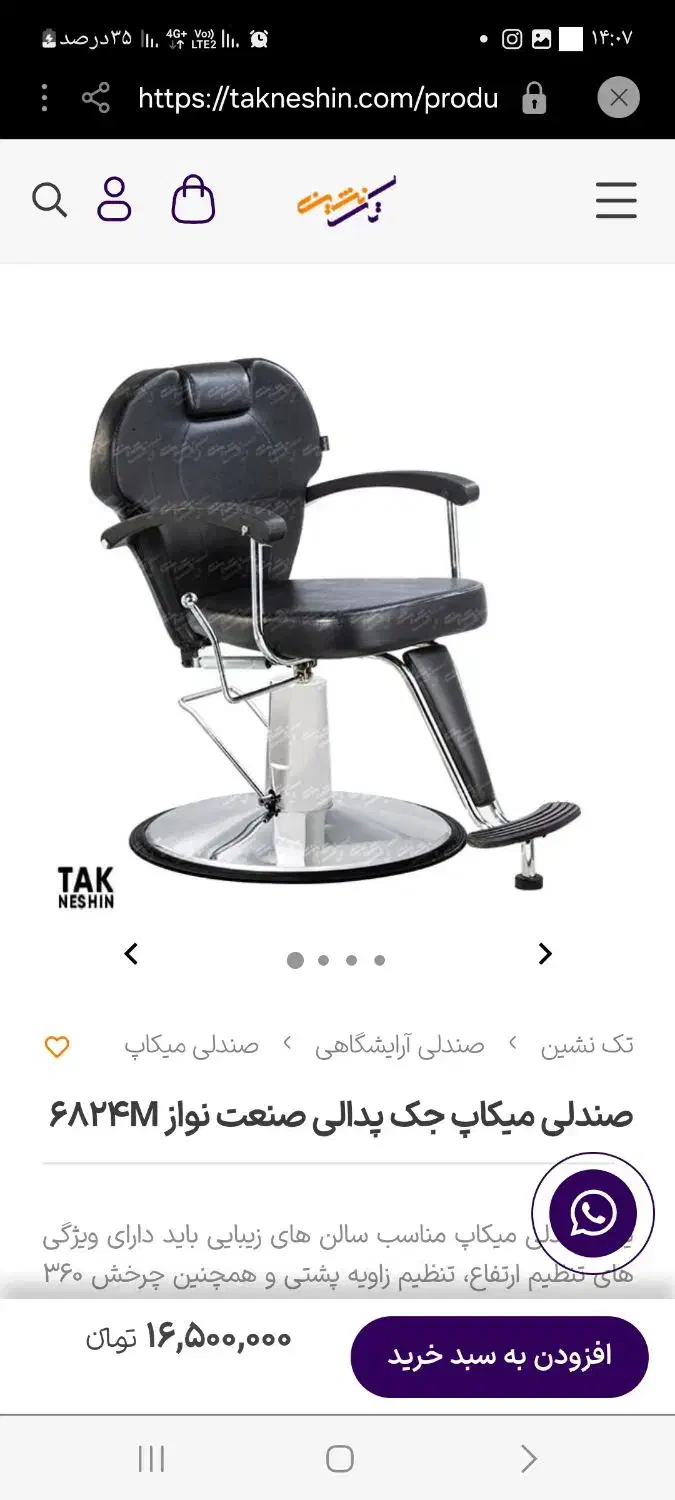Tap افزودن به سبد خرید button

[499, 1357]
